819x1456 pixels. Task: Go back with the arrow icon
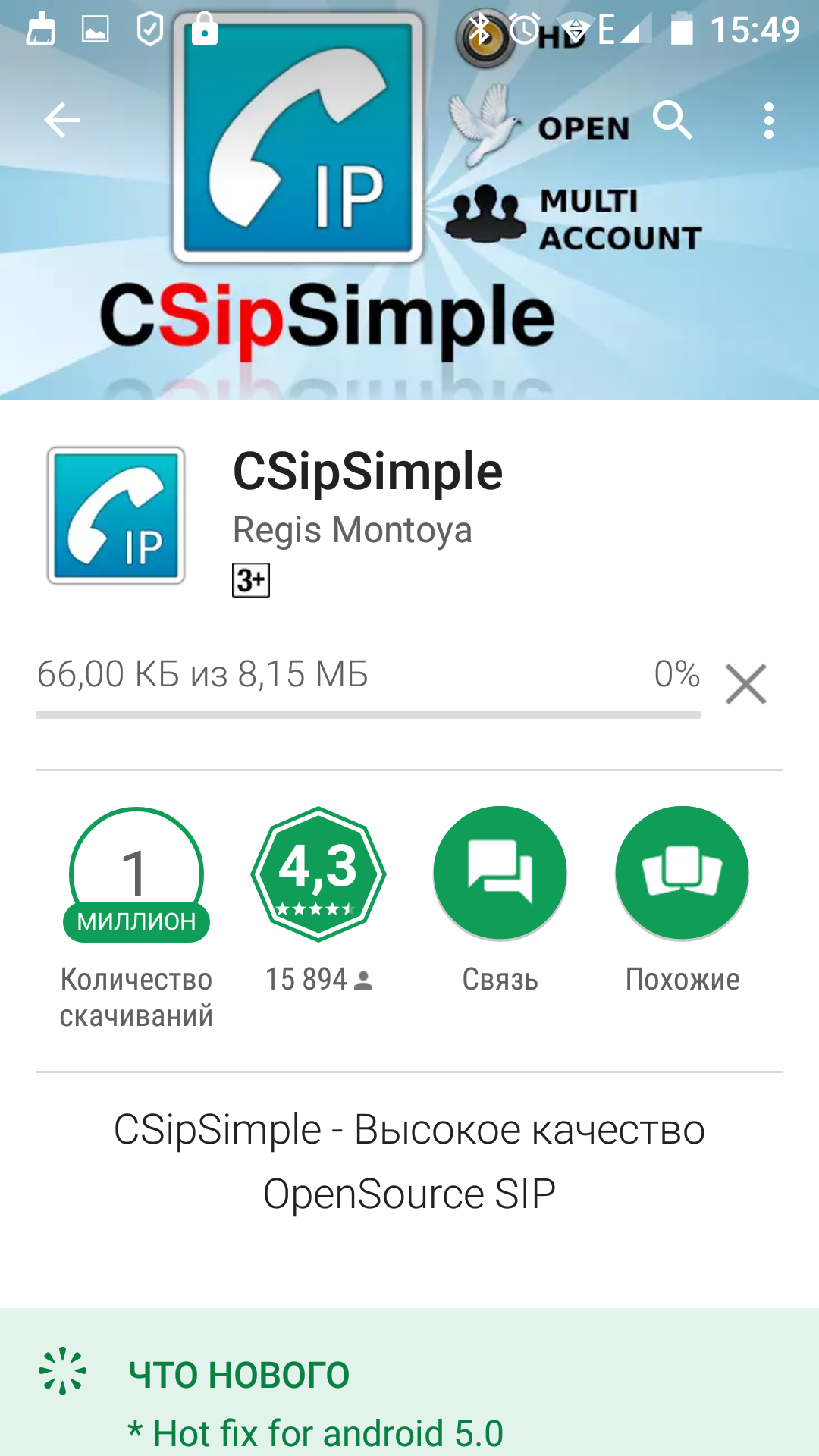point(62,120)
